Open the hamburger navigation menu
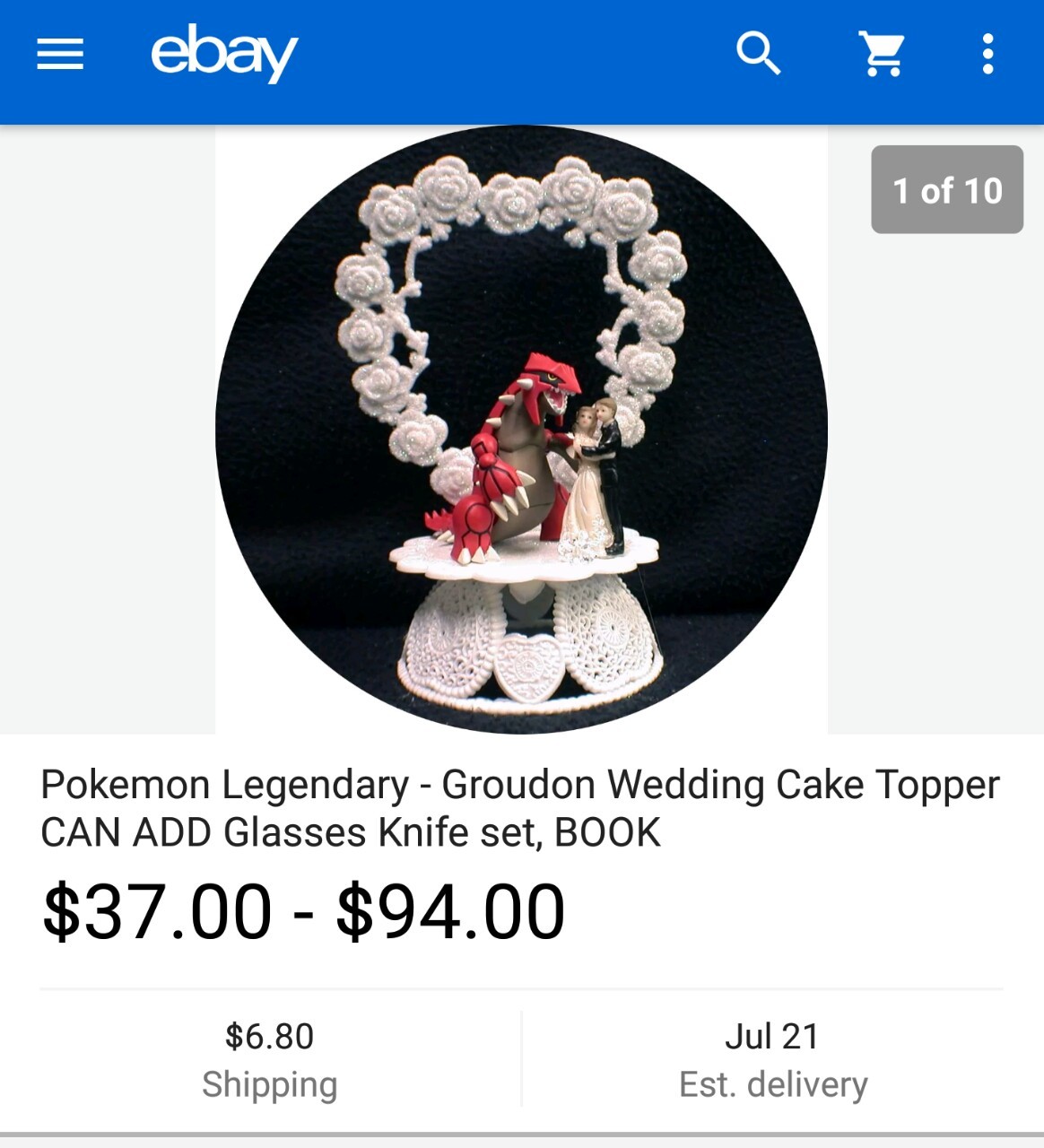Viewport: 1044px width, 1148px height. coord(60,55)
